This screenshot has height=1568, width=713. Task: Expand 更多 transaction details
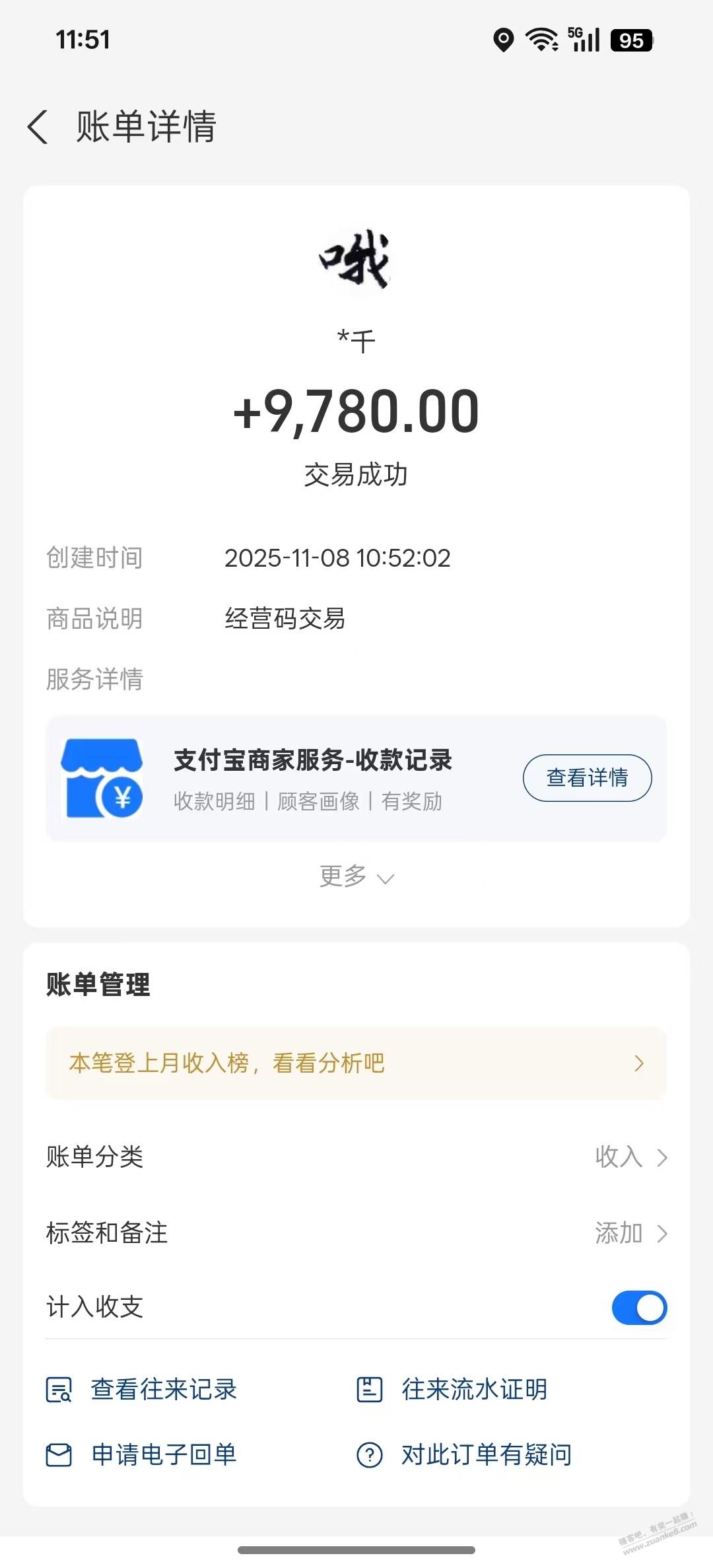click(356, 876)
